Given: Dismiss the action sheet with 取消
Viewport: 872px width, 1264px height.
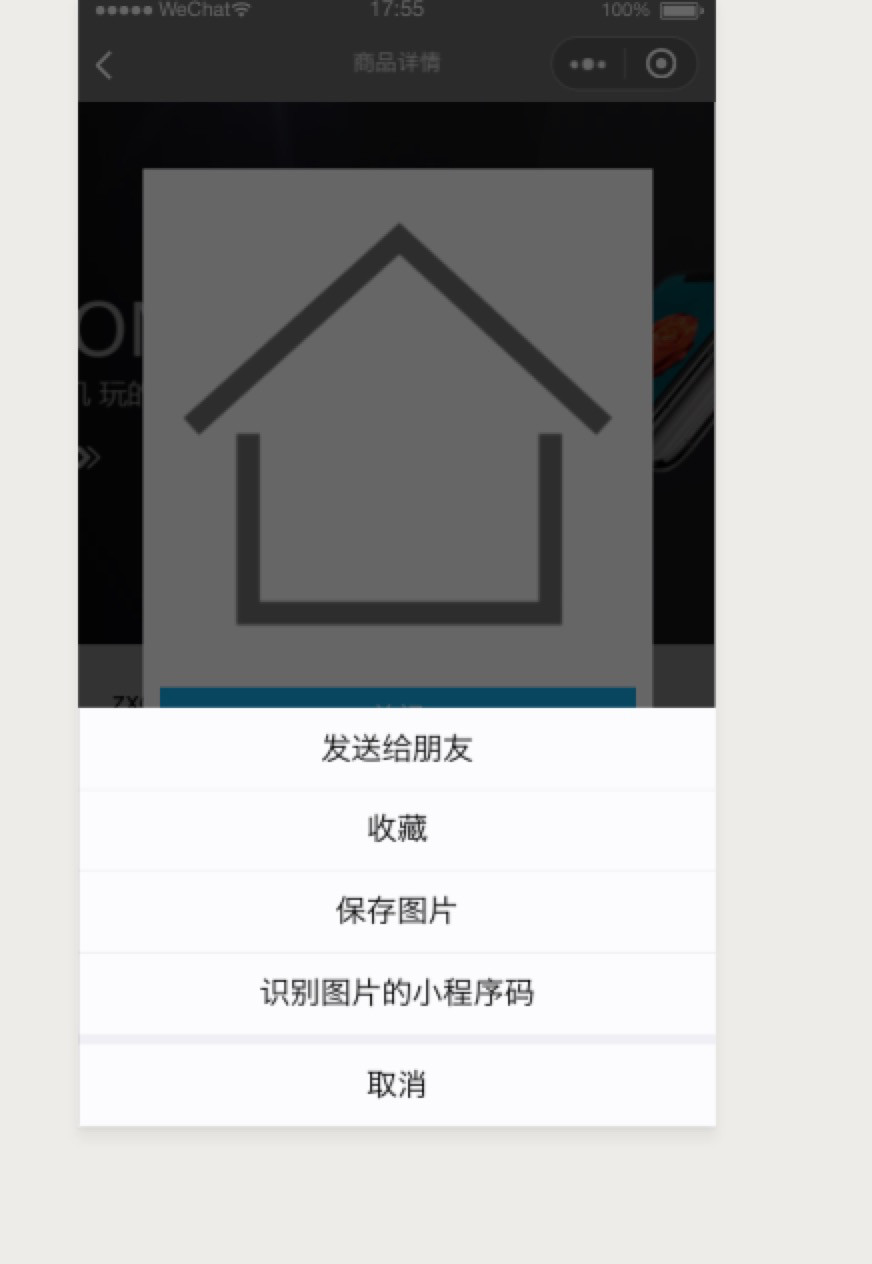Looking at the screenshot, I should pos(397,1084).
